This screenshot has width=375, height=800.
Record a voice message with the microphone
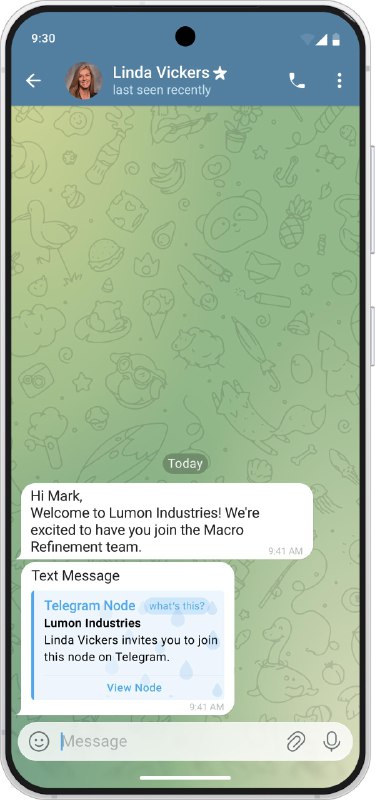[x=332, y=741]
